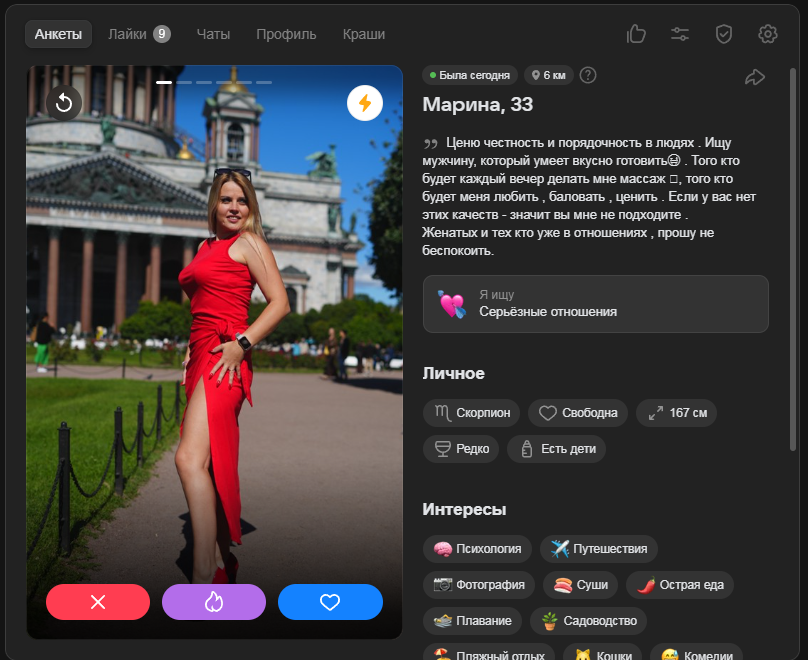The height and width of the screenshot is (660, 808).
Task: Share Марина's profile with the arrow icon
Action: (755, 77)
